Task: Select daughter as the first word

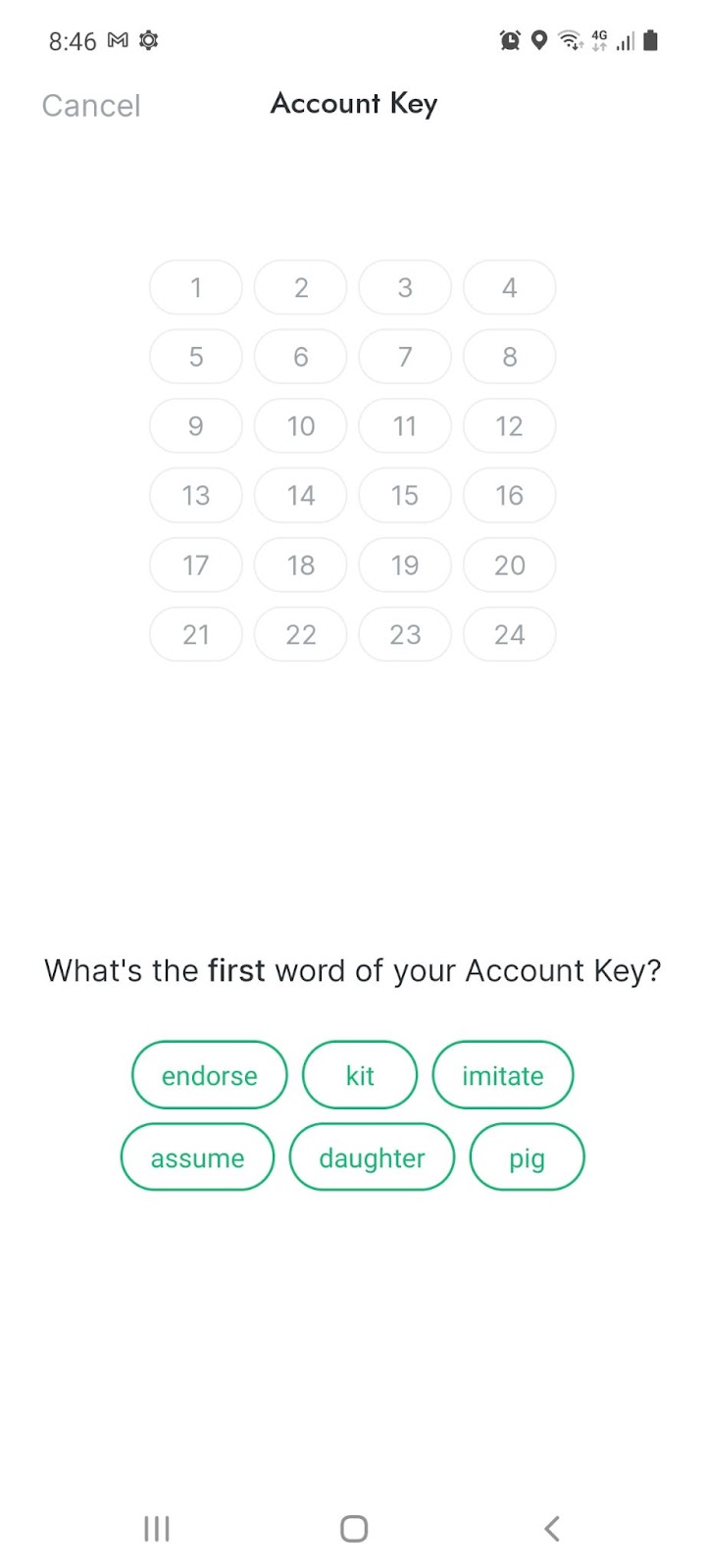Action: [x=373, y=1157]
